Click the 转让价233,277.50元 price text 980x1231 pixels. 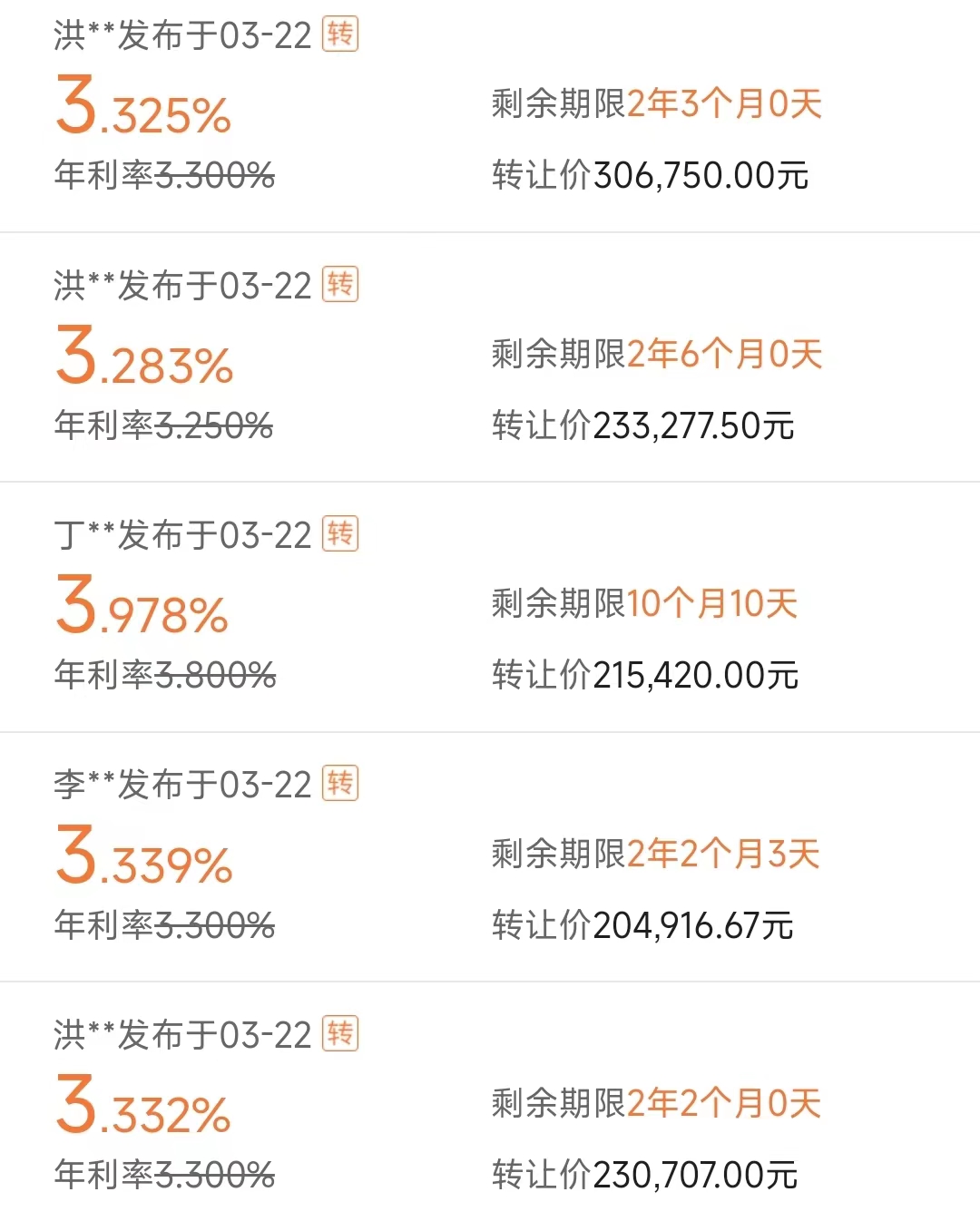pyautogui.click(x=643, y=425)
